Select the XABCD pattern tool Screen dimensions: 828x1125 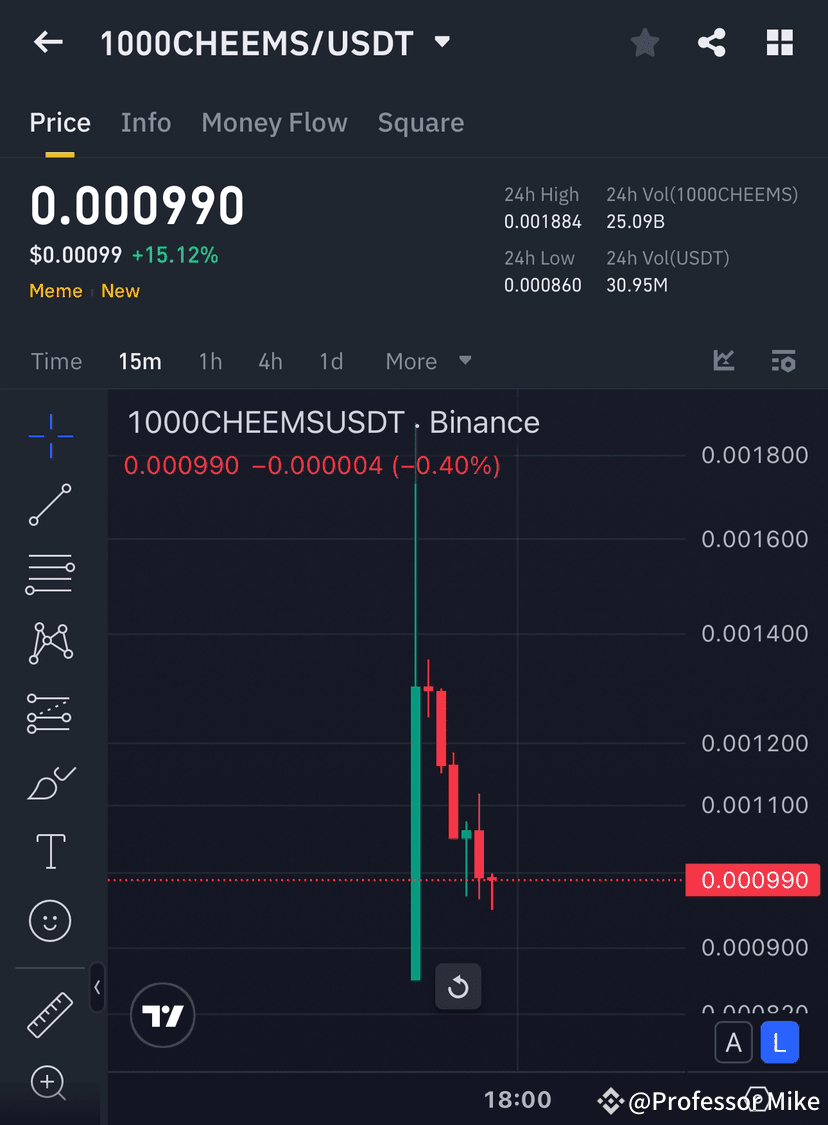click(50, 643)
